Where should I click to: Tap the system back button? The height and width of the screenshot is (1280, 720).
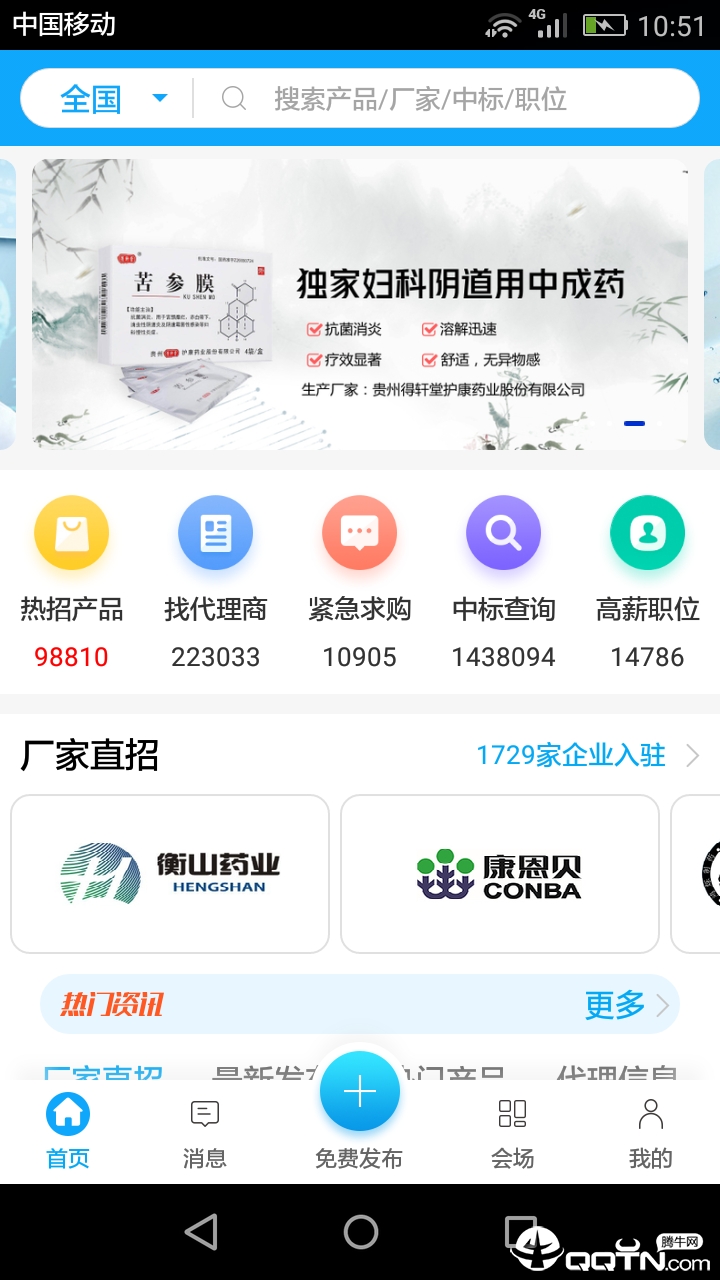[201, 1232]
